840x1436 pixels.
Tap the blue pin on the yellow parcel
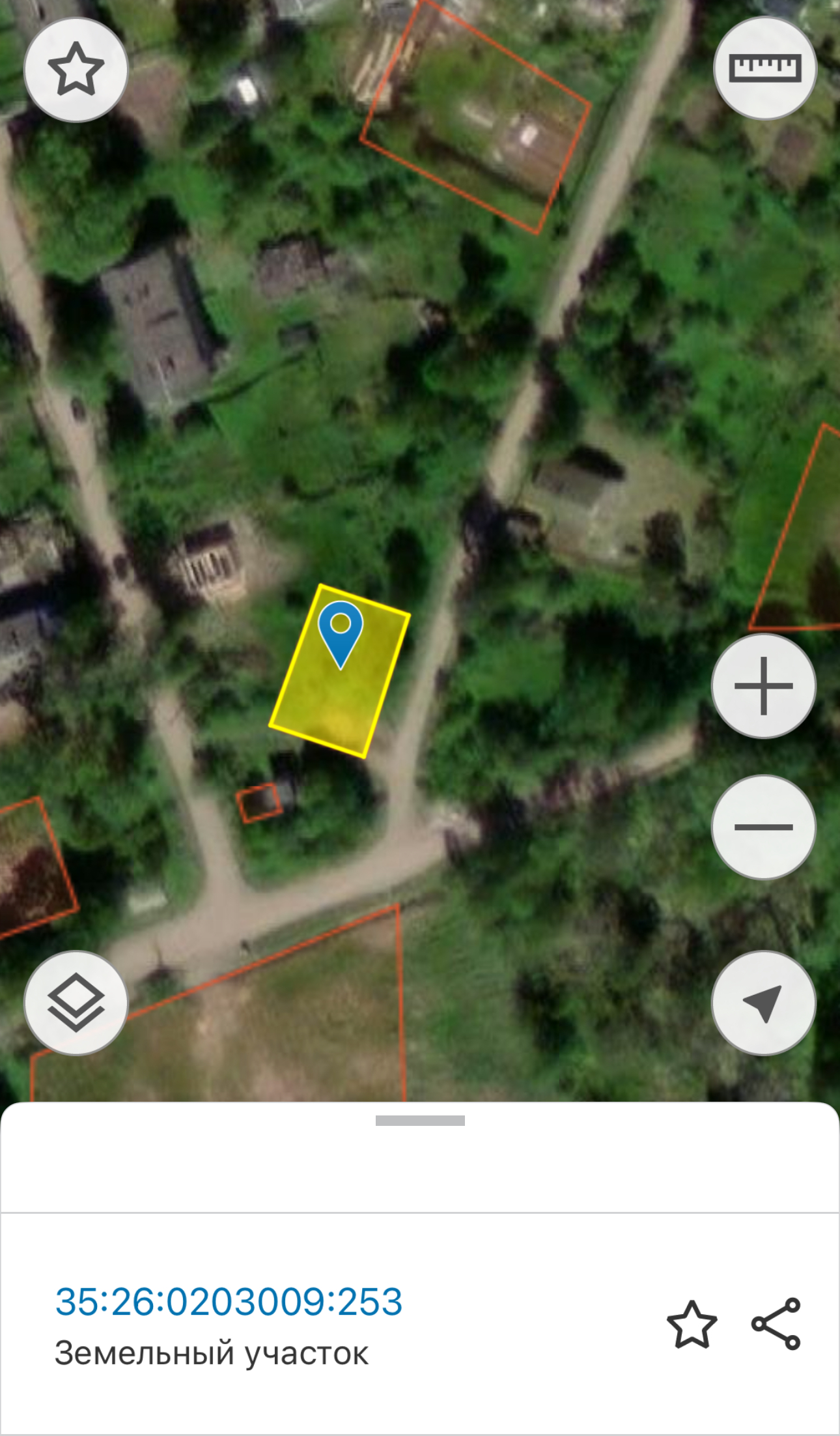341,629
